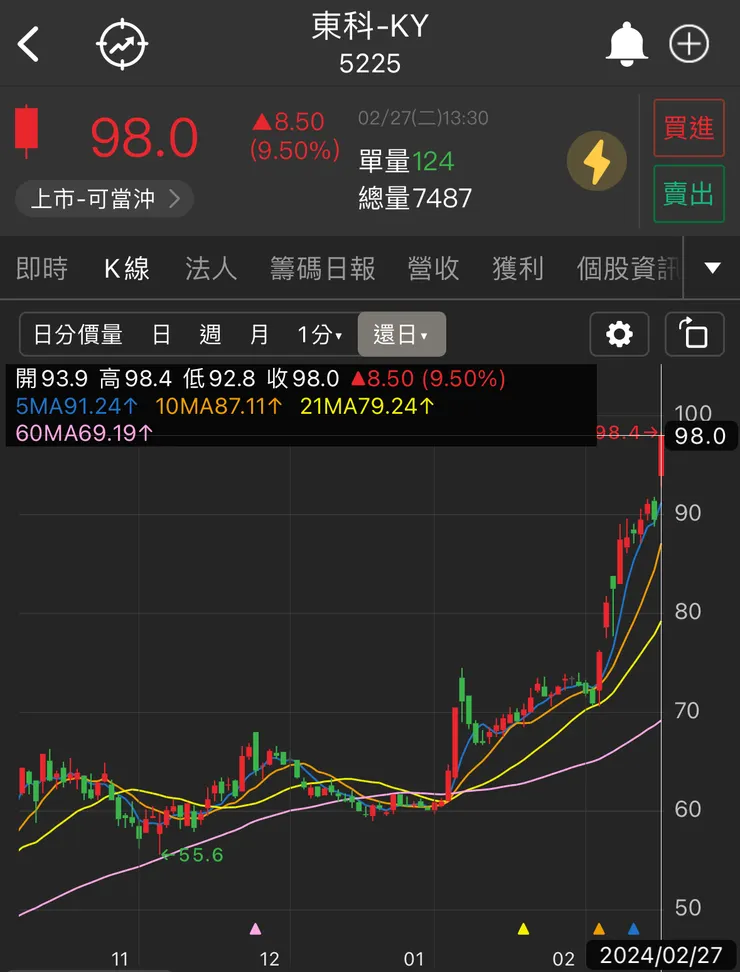The width and height of the screenshot is (740, 972).
Task: Expand the hidden tabs with the ▼ arrow
Action: (713, 268)
